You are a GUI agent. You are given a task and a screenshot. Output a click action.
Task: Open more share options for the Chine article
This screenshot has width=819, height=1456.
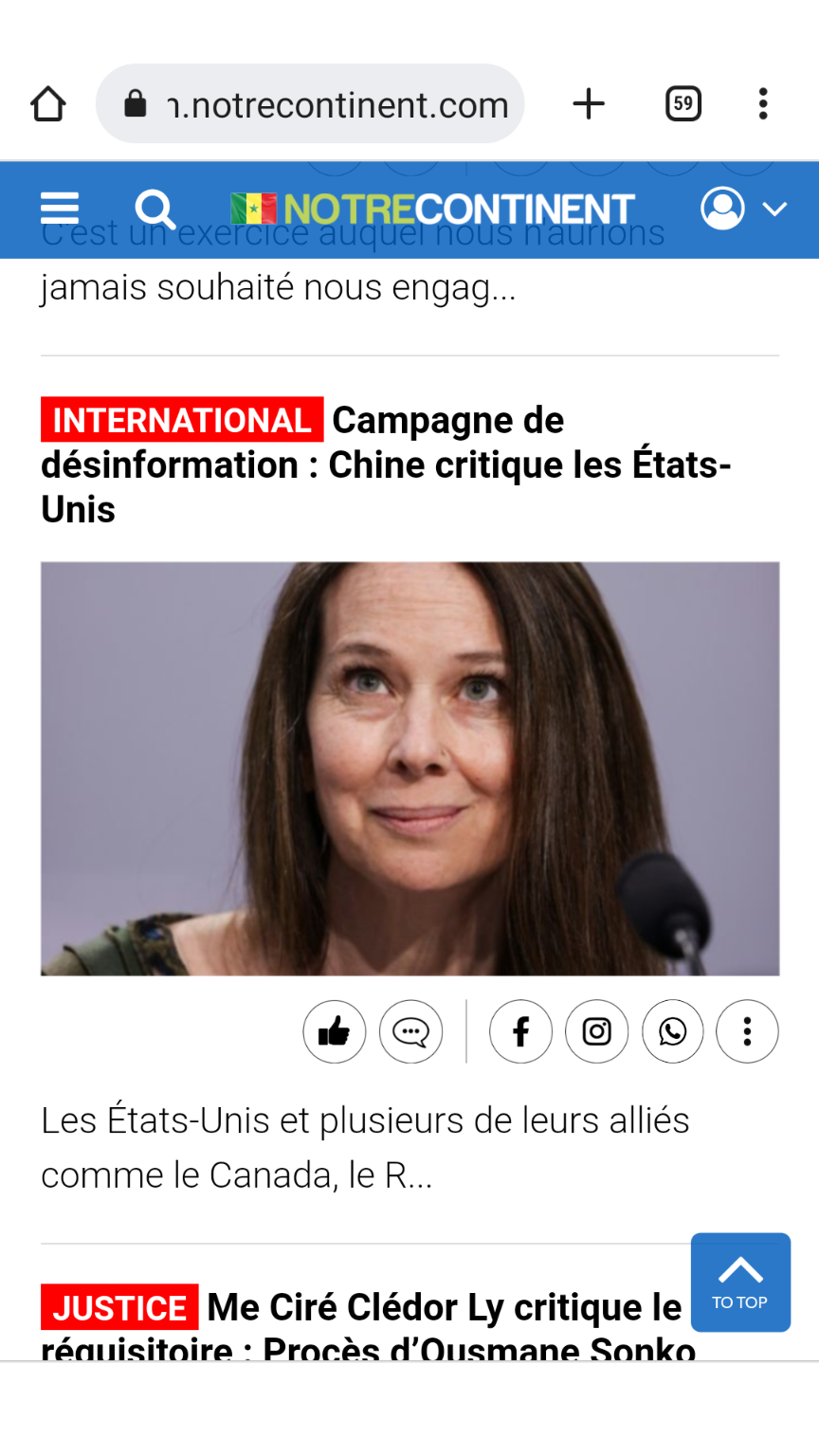(747, 1031)
